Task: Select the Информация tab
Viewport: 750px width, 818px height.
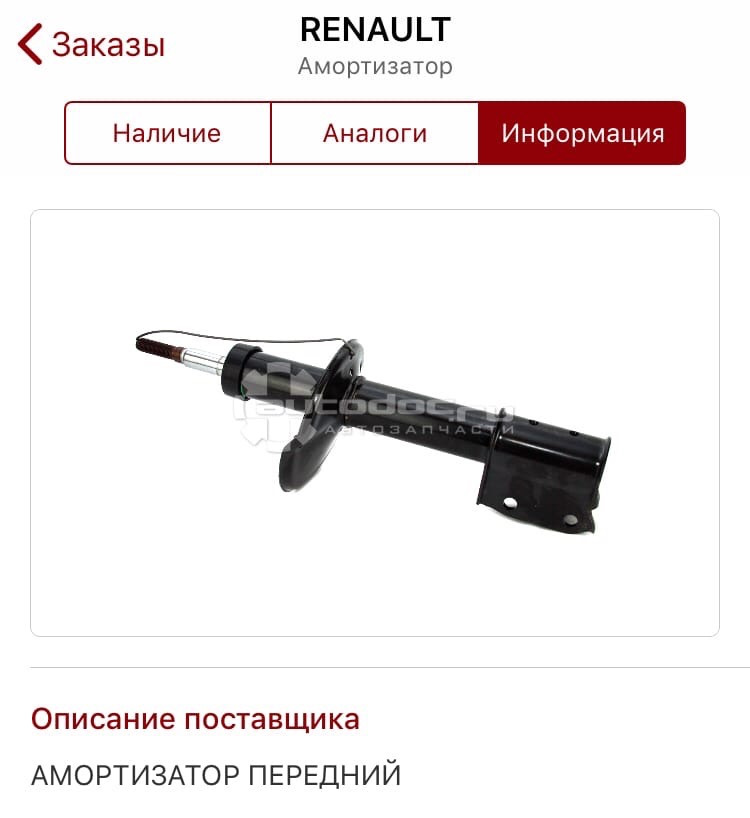Action: coord(582,133)
